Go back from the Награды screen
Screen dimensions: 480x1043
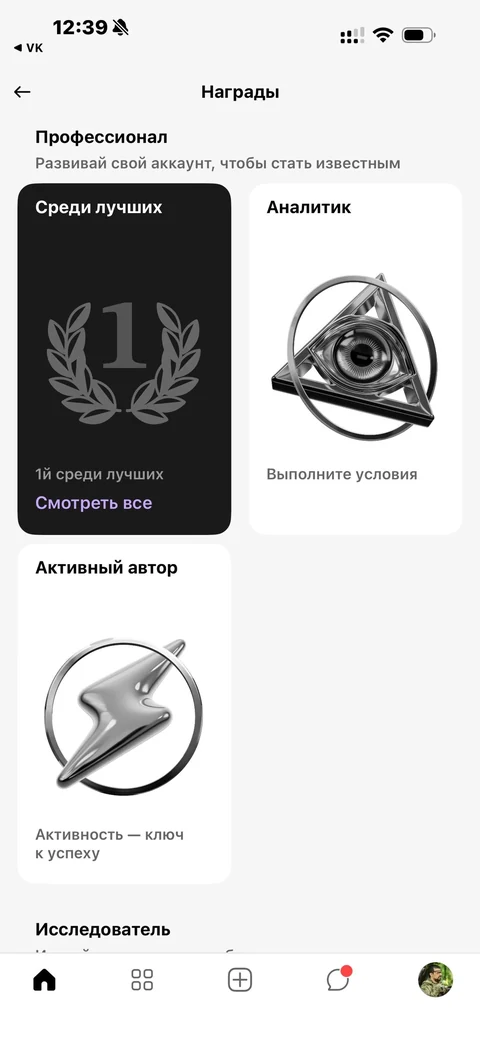[23, 92]
